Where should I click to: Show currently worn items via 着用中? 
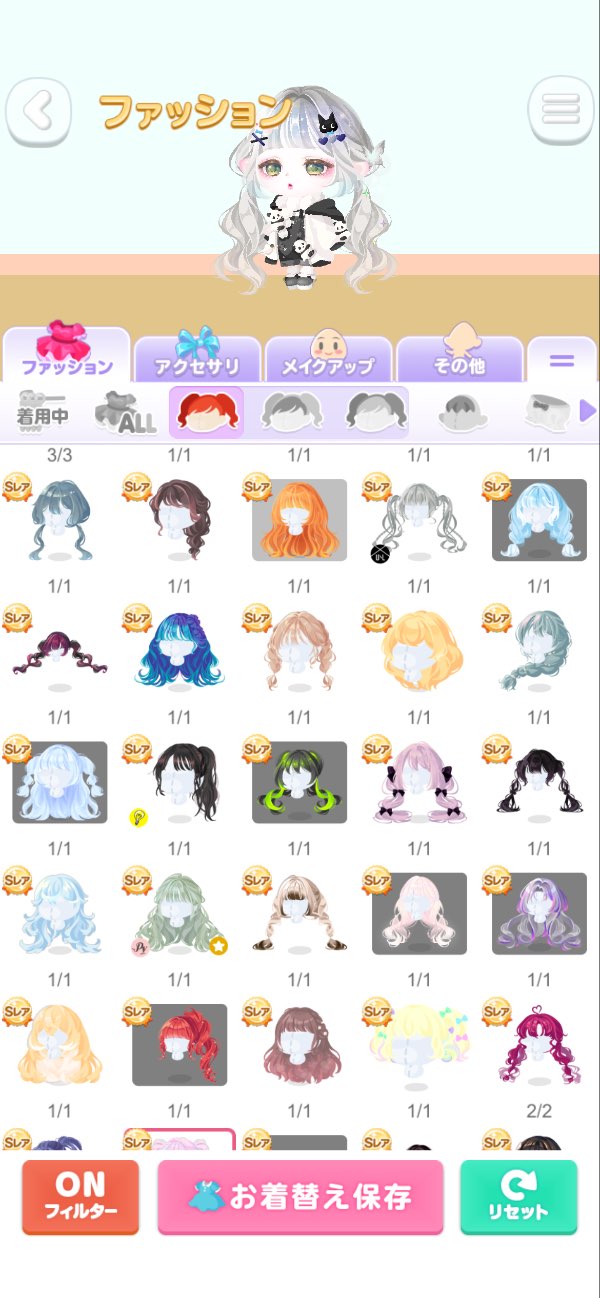pyautogui.click(x=42, y=412)
